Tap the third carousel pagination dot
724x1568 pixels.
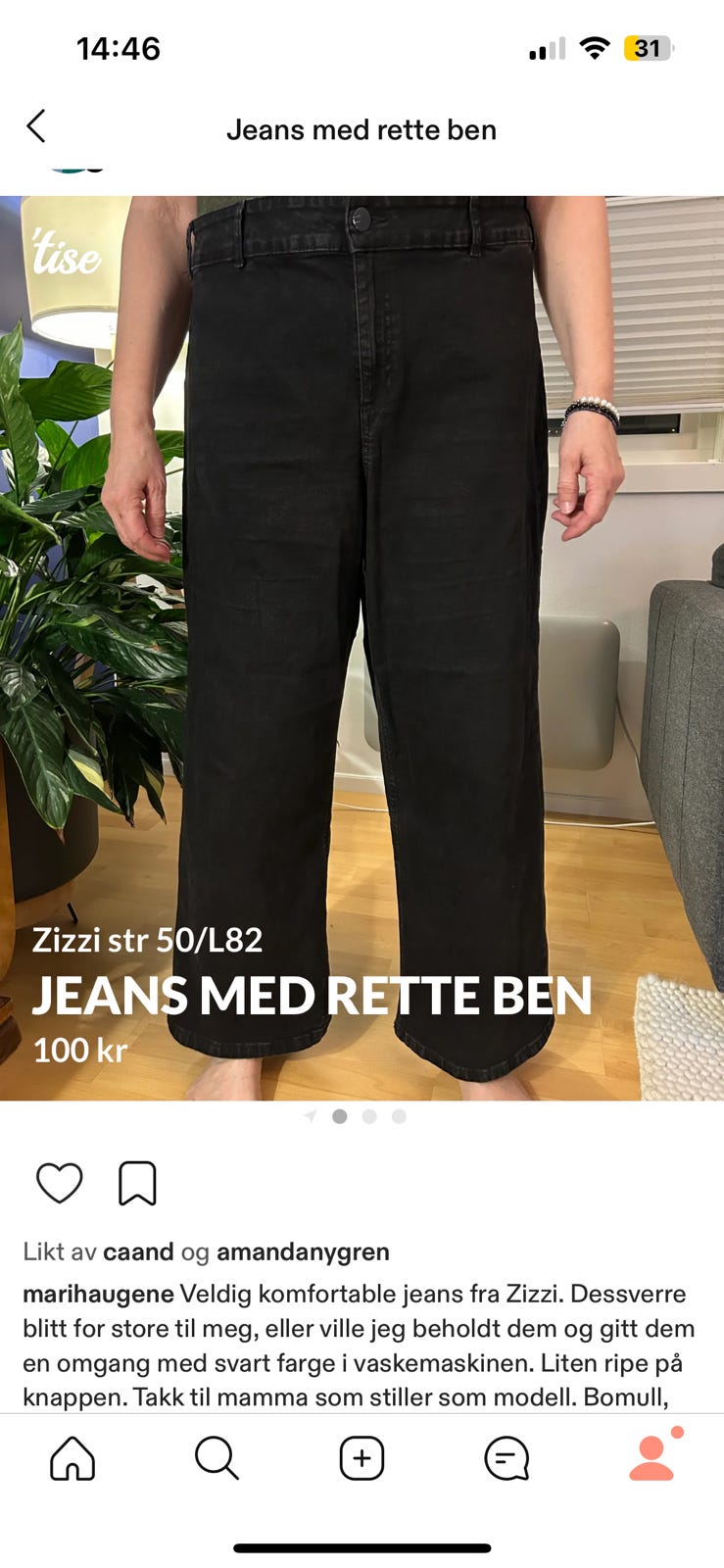[x=399, y=1116]
